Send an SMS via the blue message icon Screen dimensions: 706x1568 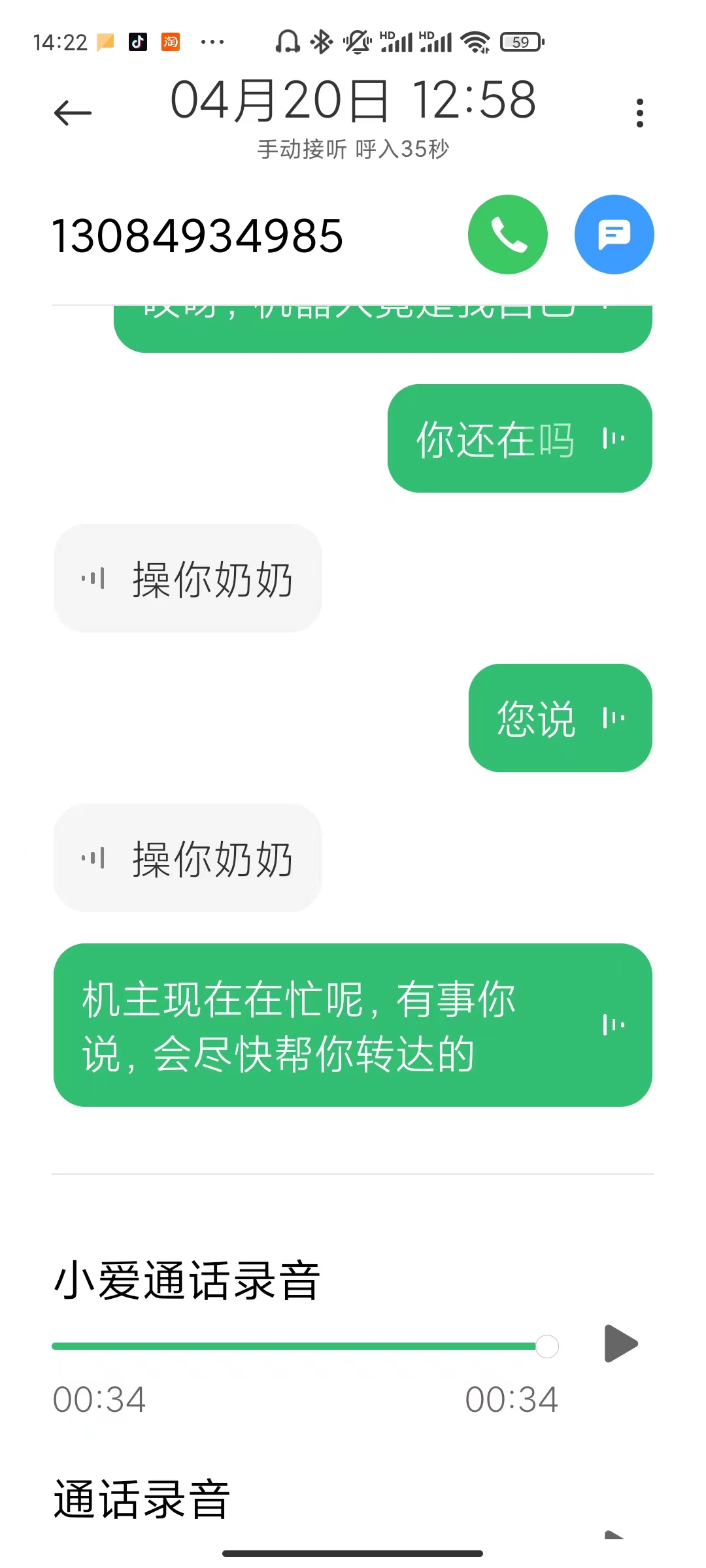pos(613,234)
